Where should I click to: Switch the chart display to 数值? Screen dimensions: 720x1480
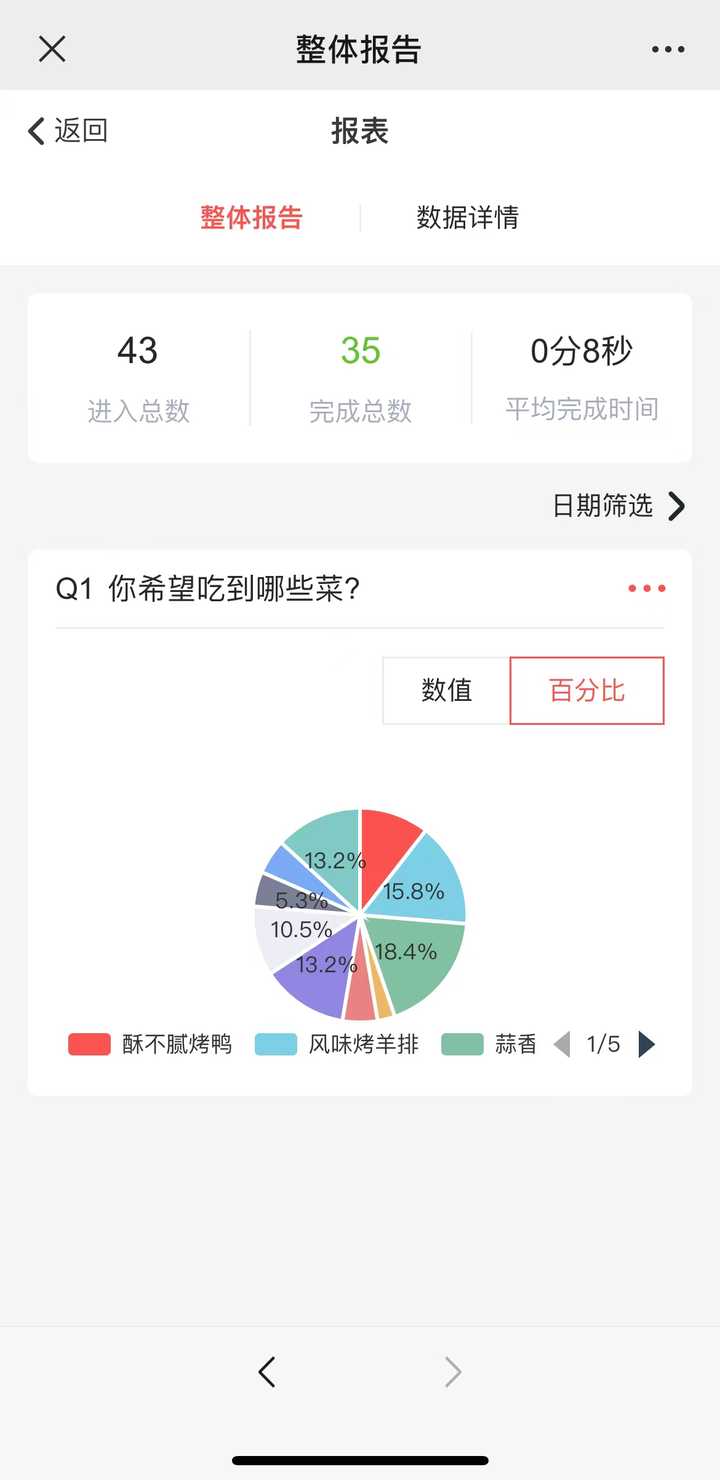point(444,690)
